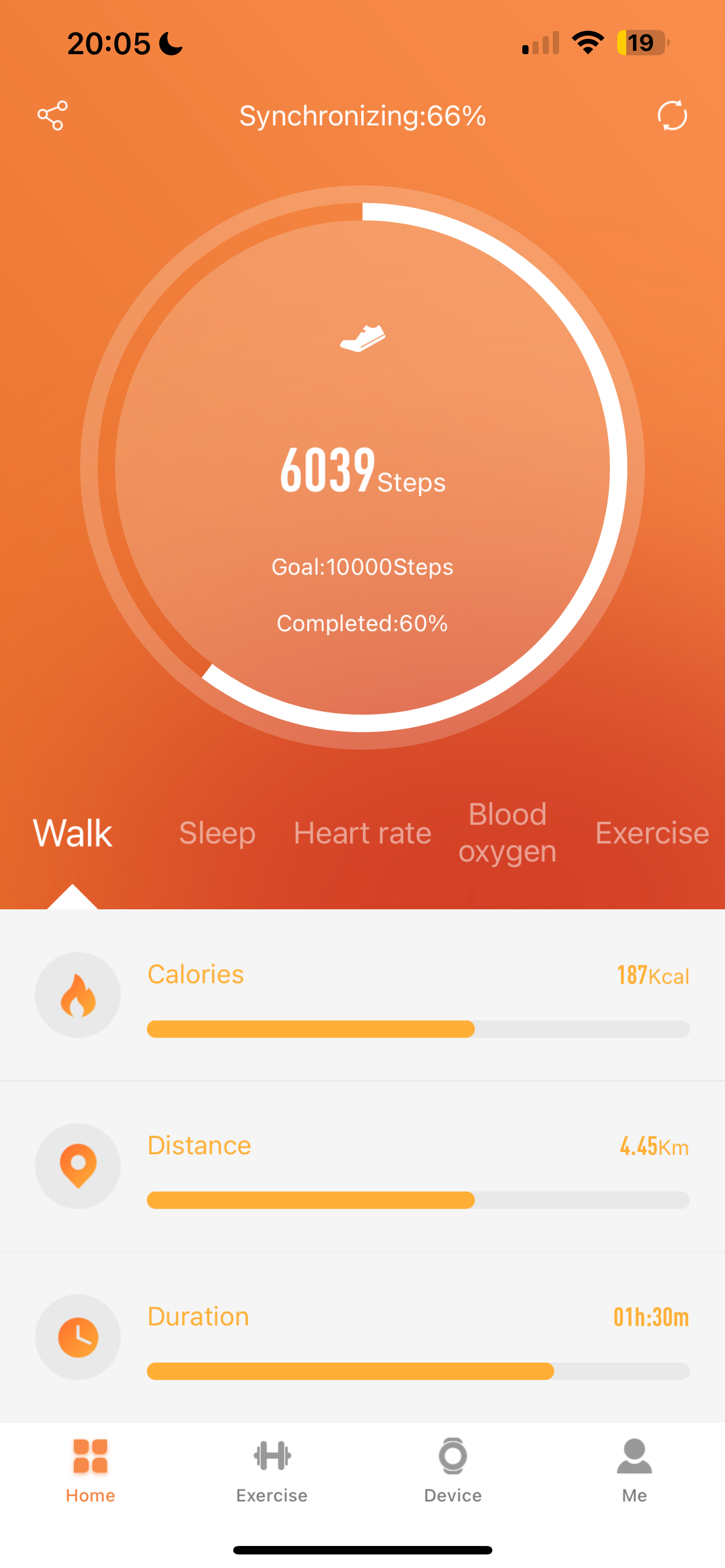View the Heart rate tab
Screen dimensions: 725x1568
point(362,833)
